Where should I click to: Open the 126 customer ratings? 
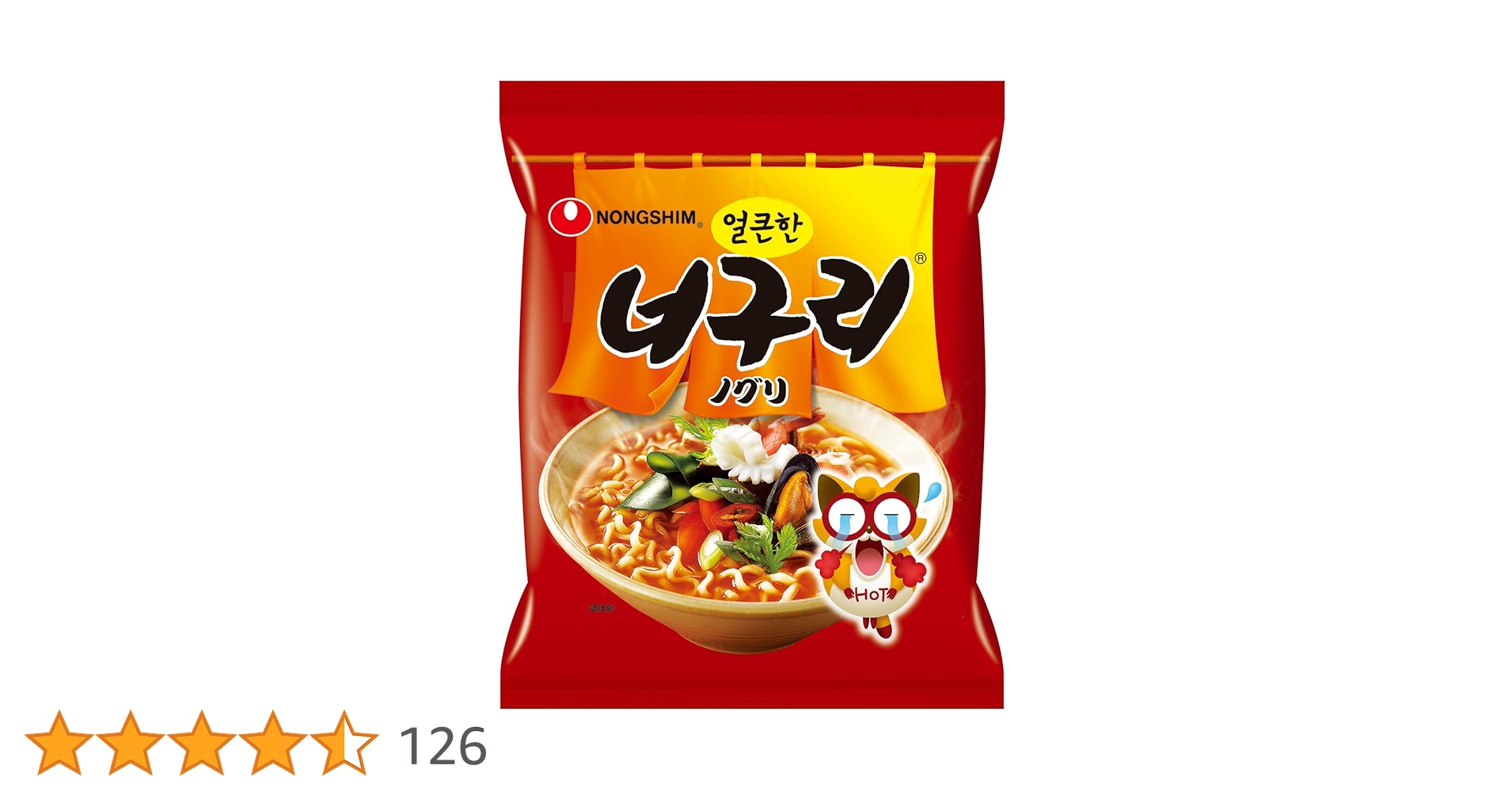443,746
